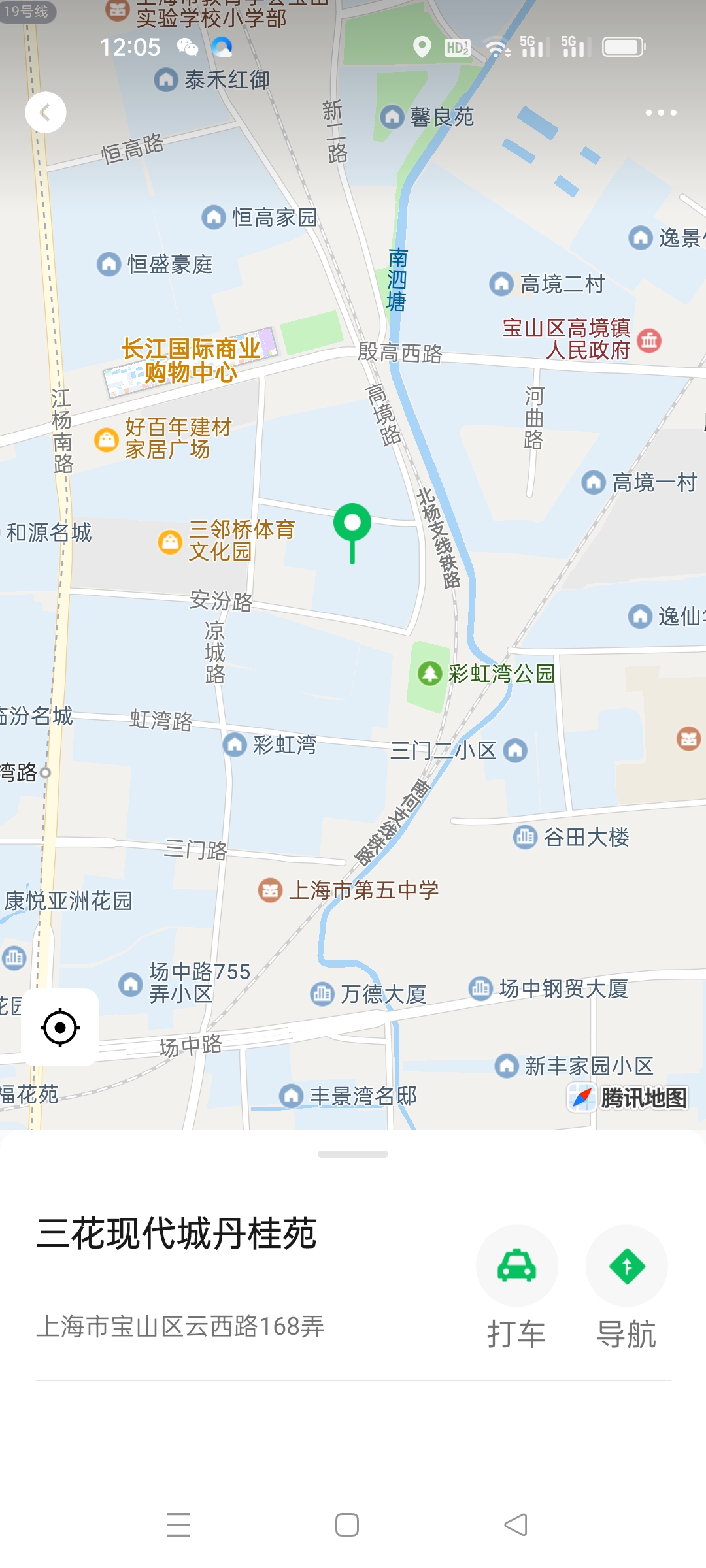The height and width of the screenshot is (1568, 706).
Task: Recenter map on my current location
Action: (x=60, y=1028)
